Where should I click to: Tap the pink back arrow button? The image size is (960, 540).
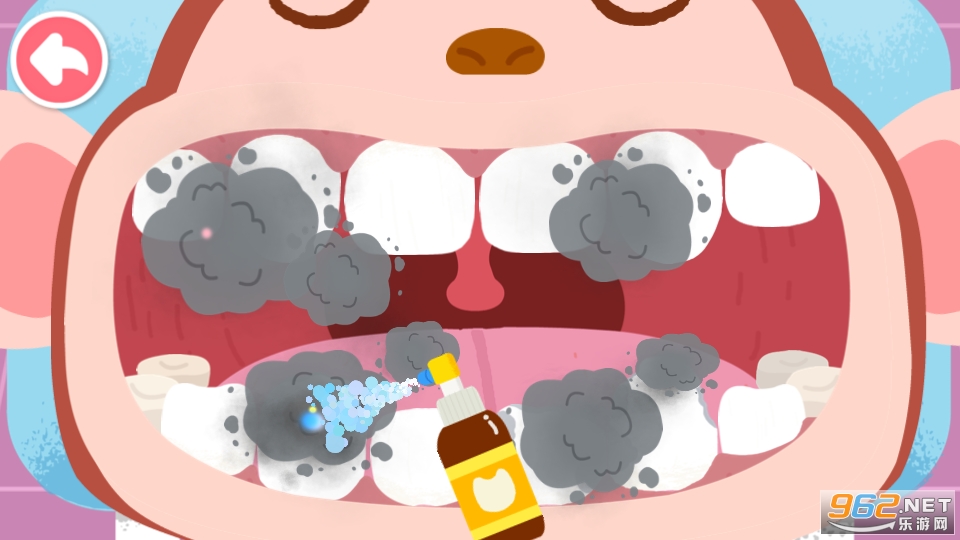59,60
